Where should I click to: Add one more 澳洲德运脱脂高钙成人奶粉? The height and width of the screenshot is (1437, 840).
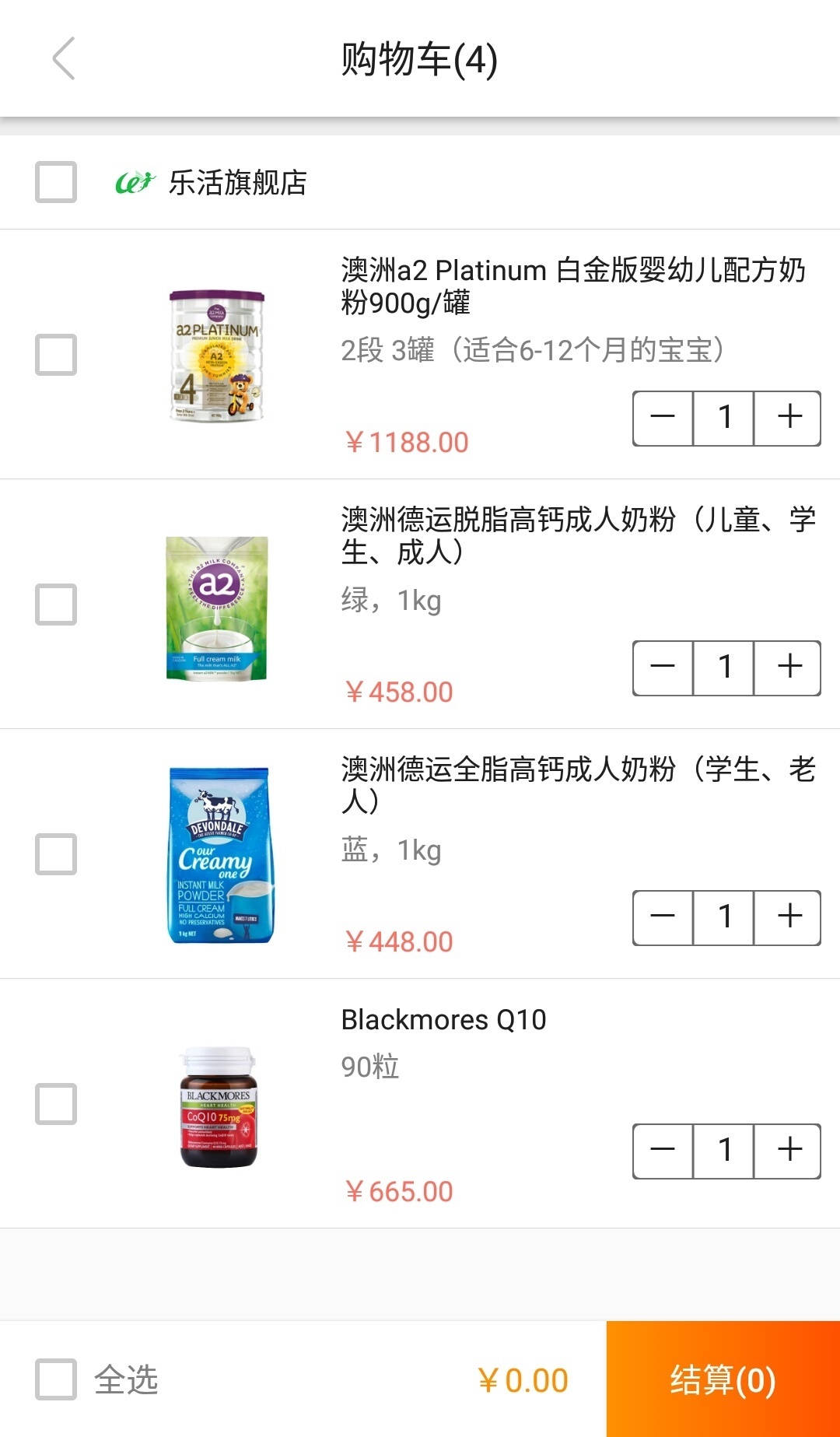click(x=789, y=668)
